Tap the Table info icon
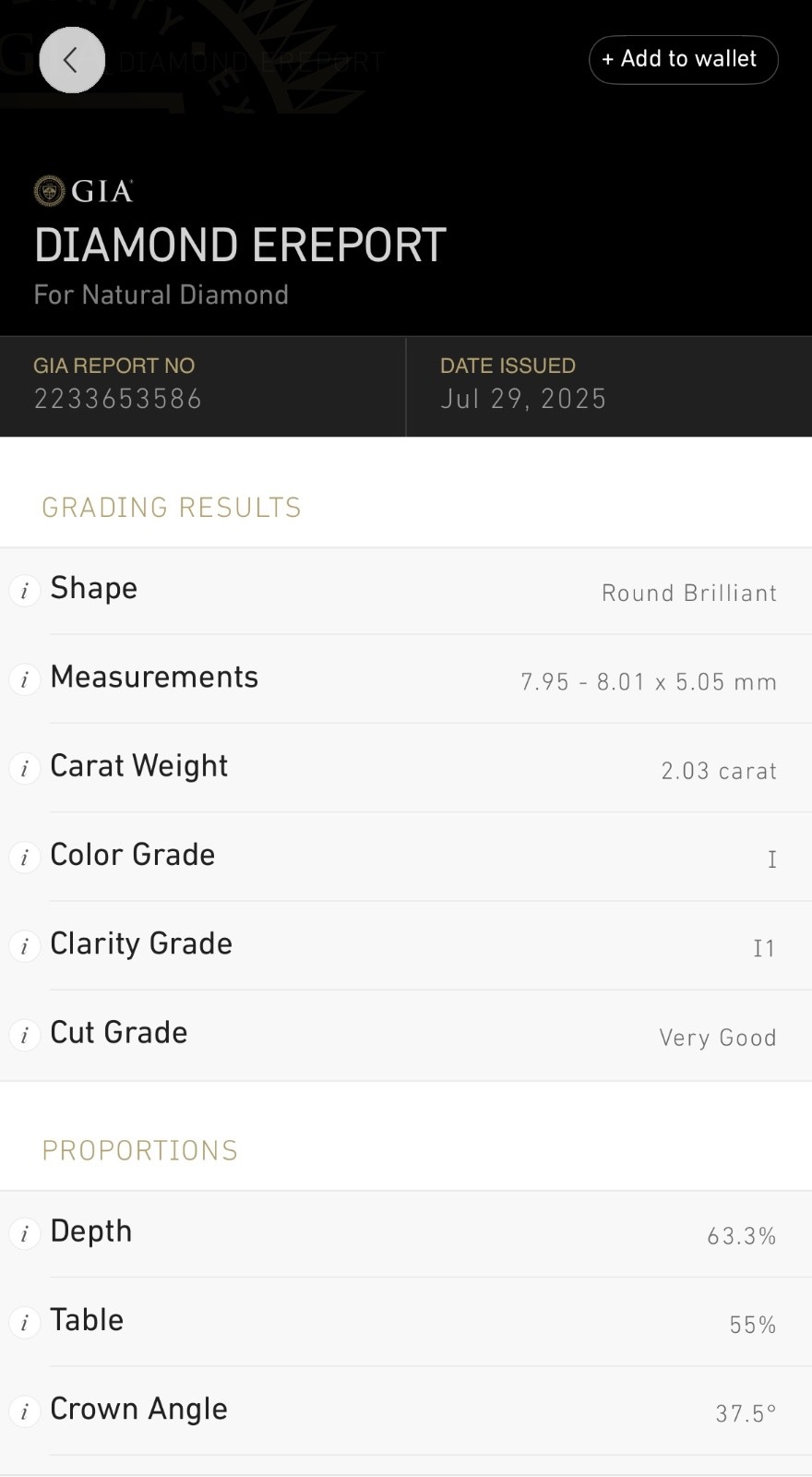 coord(24,1323)
